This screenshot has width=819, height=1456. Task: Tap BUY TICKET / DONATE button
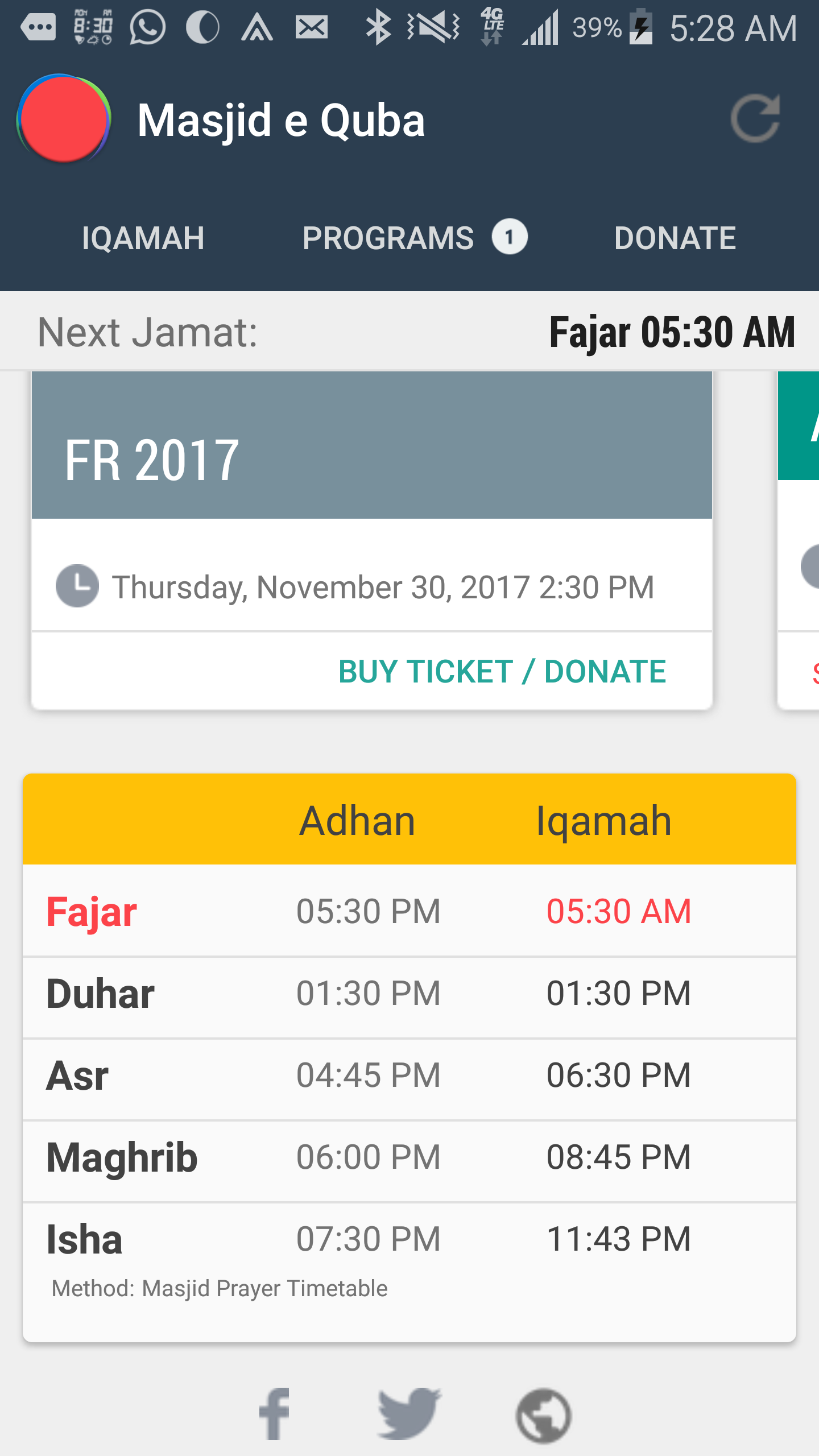pos(502,672)
